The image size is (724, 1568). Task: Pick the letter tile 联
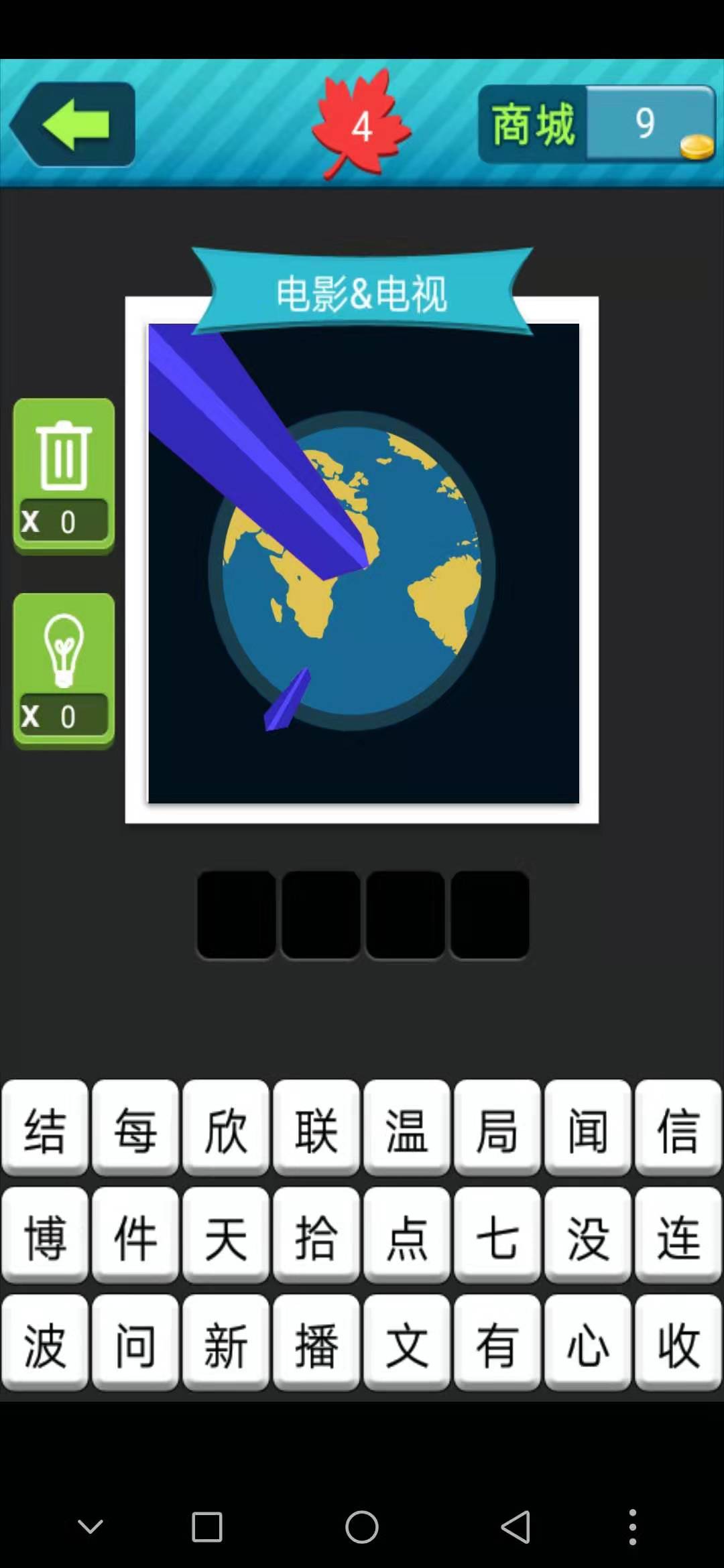[316, 1128]
